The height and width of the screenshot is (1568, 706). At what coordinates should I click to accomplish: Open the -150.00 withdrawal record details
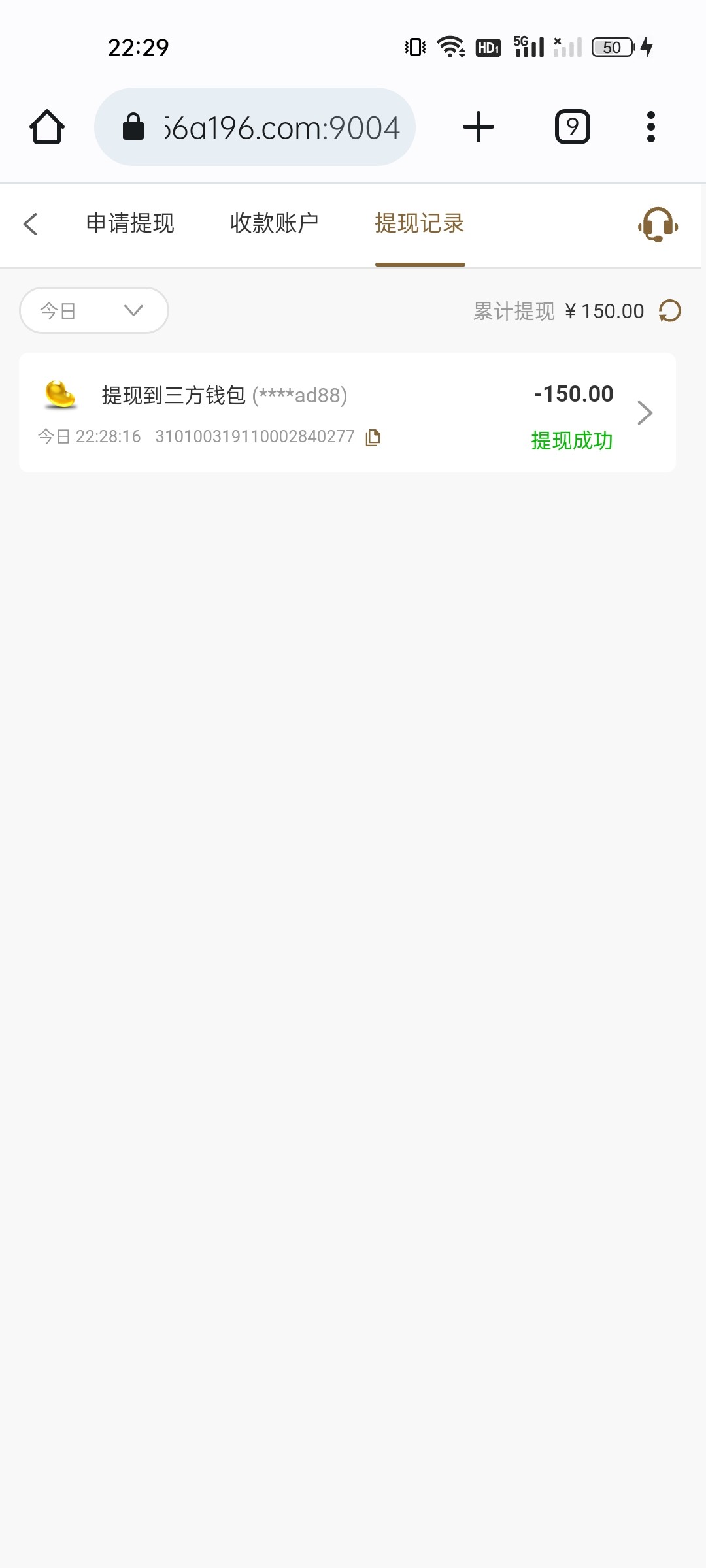[x=347, y=413]
